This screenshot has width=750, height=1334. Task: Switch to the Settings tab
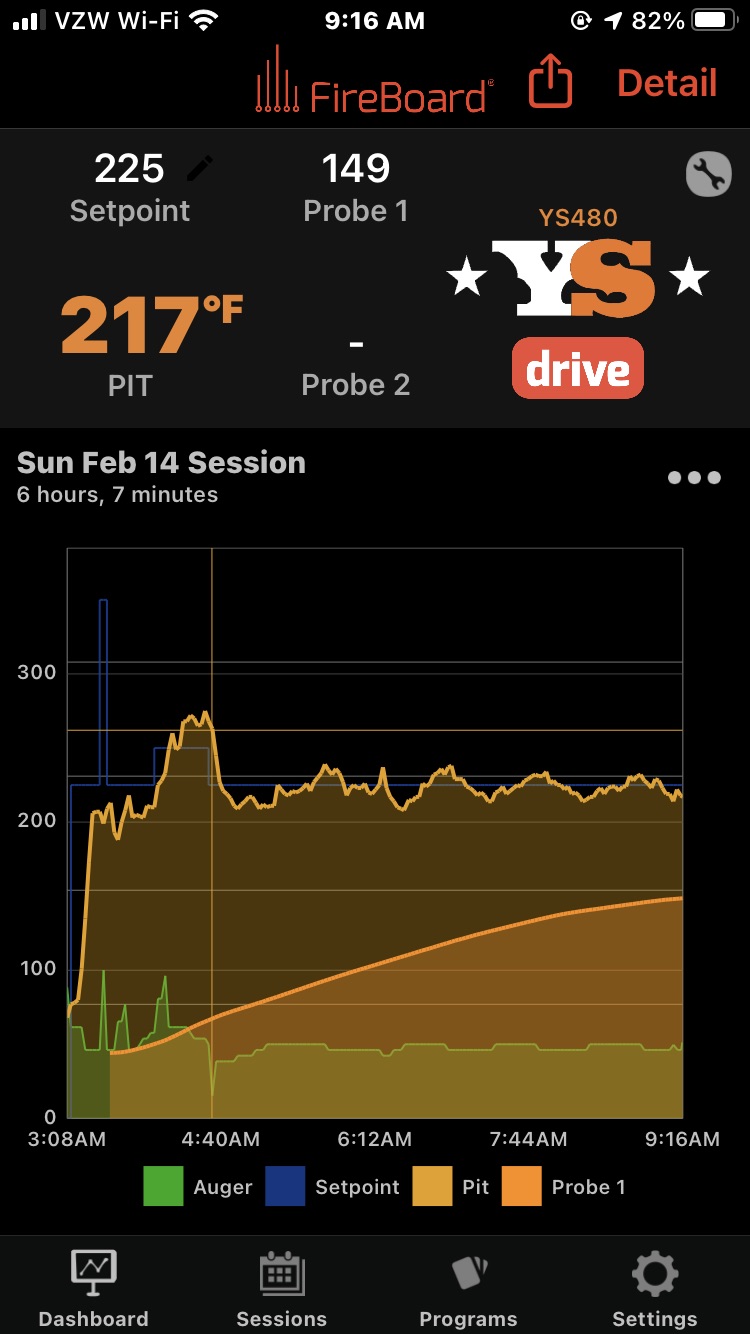point(655,1290)
